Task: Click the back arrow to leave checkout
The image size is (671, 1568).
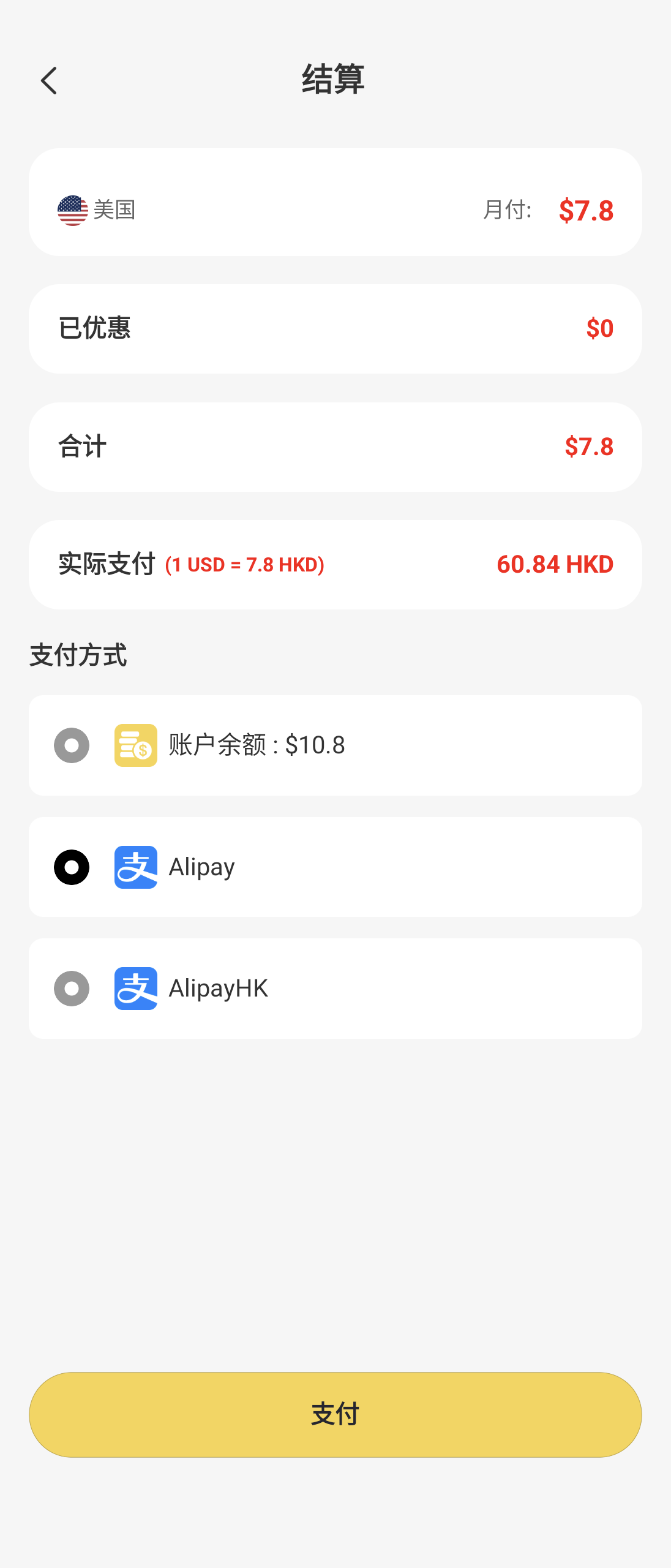Action: point(49,80)
